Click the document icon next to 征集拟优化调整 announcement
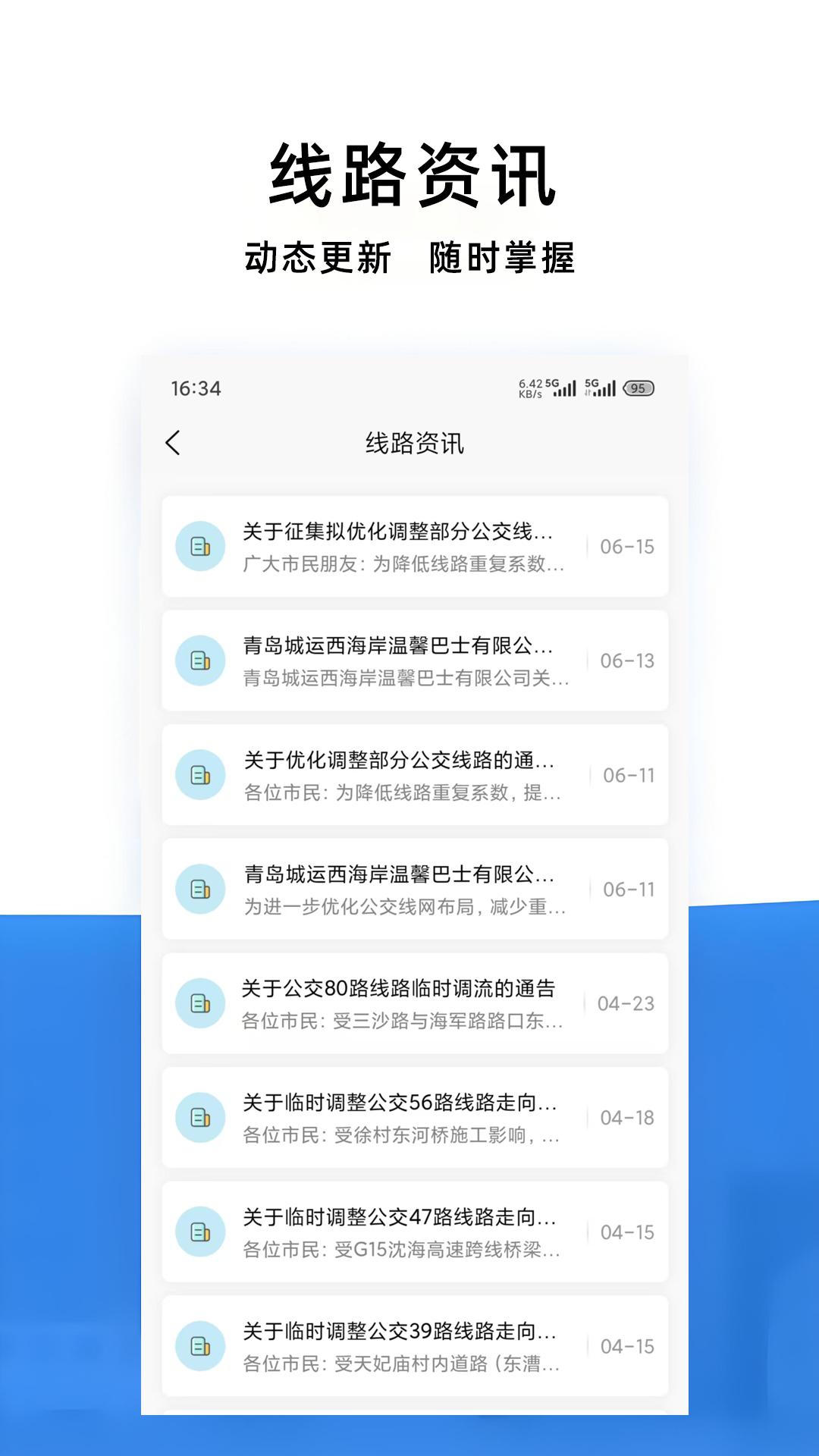819x1456 pixels. point(199,548)
